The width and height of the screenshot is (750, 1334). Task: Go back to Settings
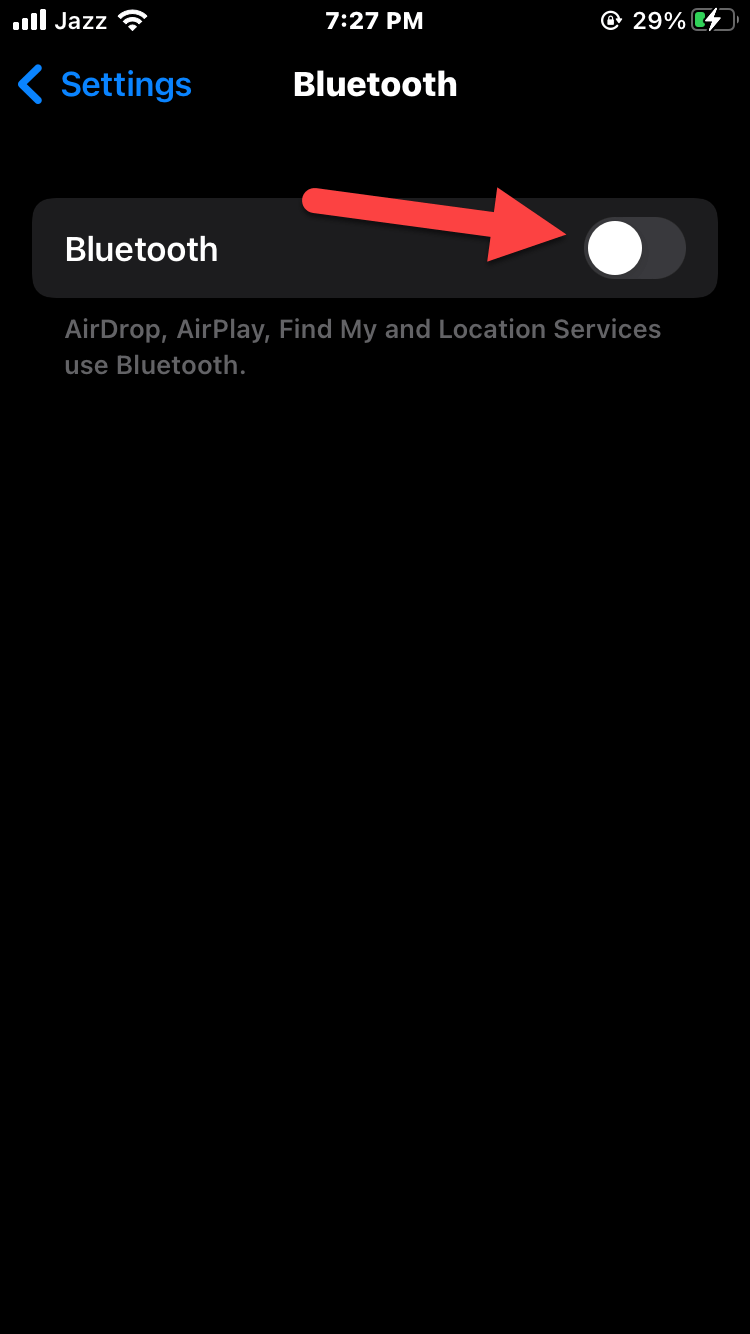click(105, 85)
